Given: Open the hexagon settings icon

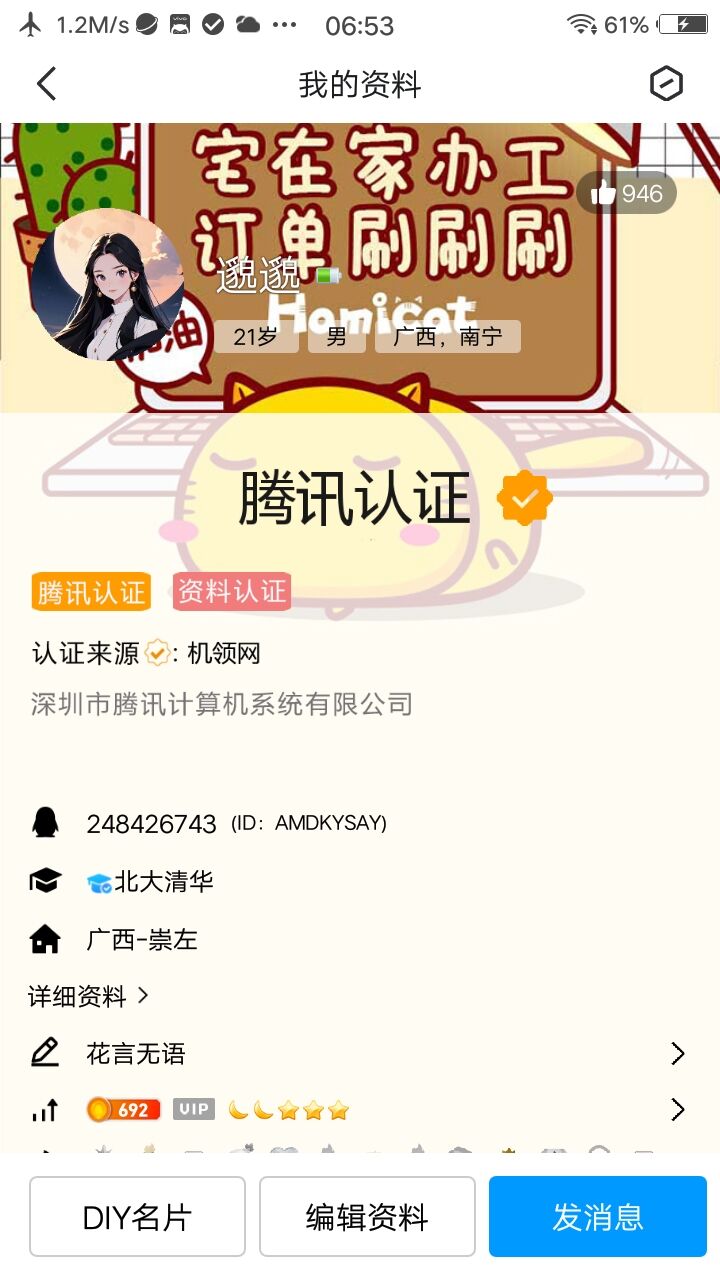Looking at the screenshot, I should coord(666,84).
